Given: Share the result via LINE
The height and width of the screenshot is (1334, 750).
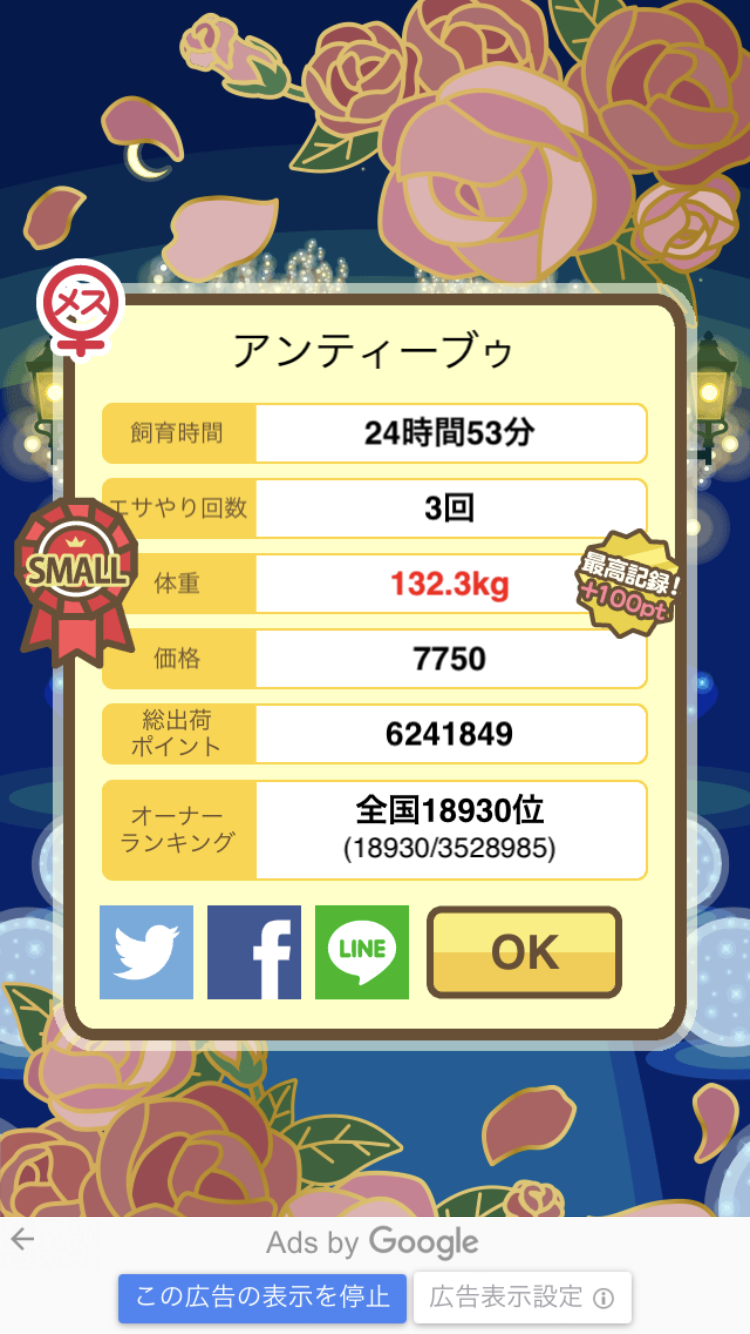Looking at the screenshot, I should pos(362,952).
